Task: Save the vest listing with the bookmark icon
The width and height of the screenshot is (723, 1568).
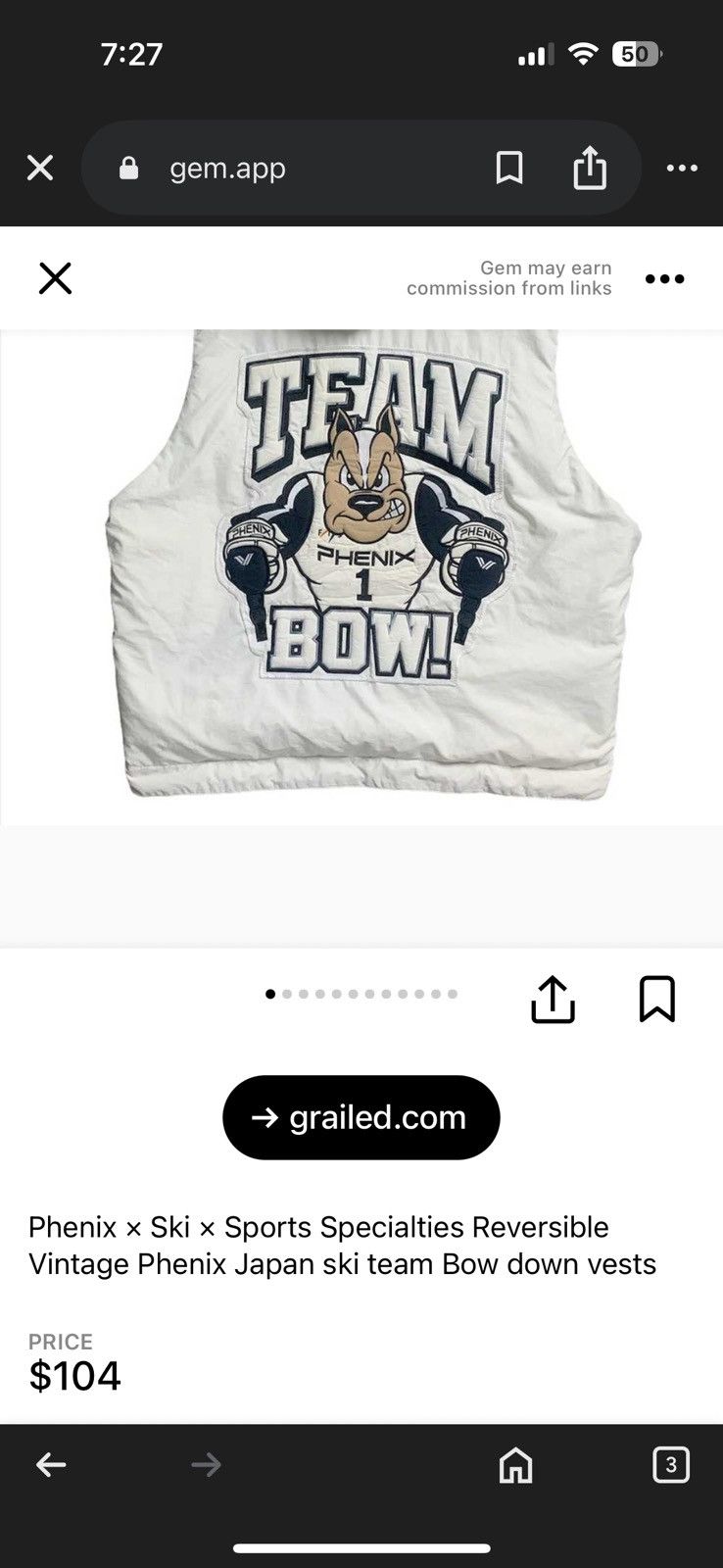Action: [656, 999]
